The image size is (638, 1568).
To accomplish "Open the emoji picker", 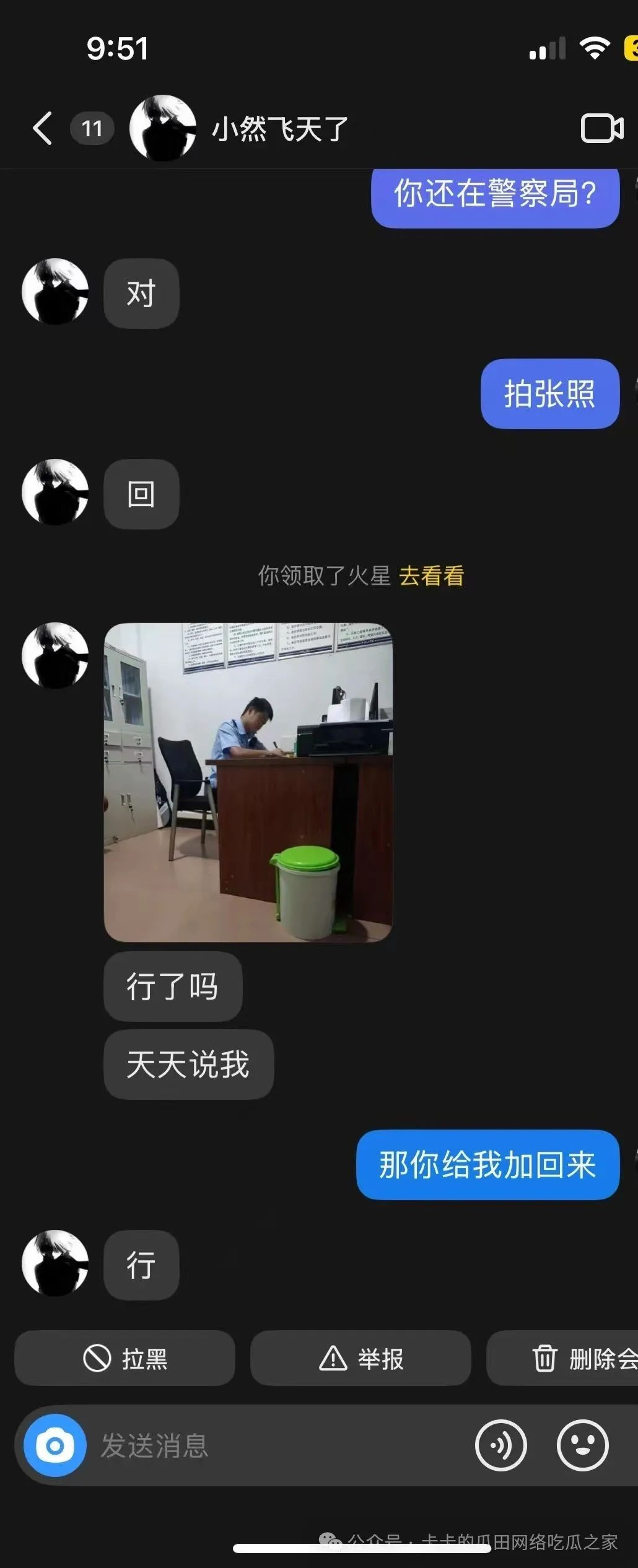I will click(x=582, y=1445).
